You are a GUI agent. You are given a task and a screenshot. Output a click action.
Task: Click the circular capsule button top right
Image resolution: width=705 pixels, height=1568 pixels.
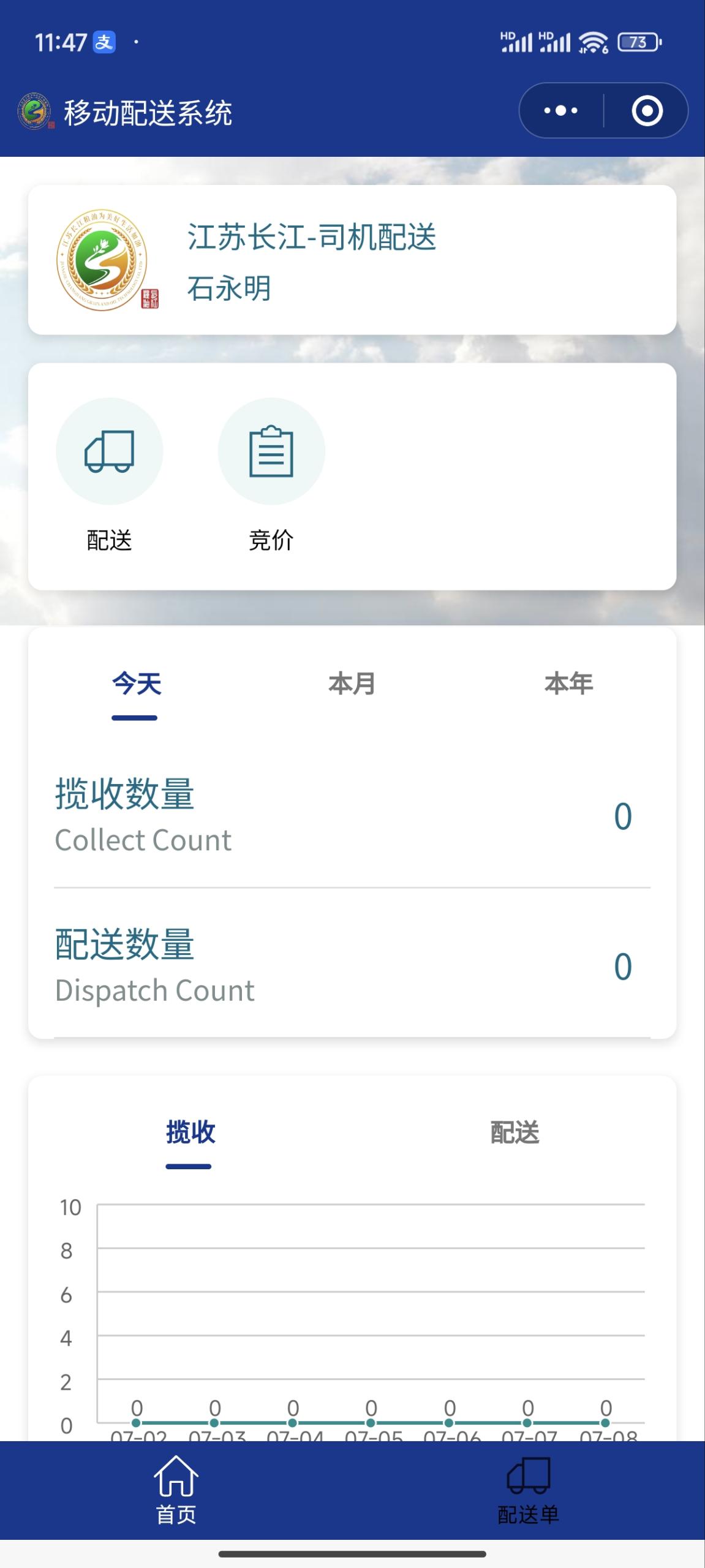click(x=646, y=111)
